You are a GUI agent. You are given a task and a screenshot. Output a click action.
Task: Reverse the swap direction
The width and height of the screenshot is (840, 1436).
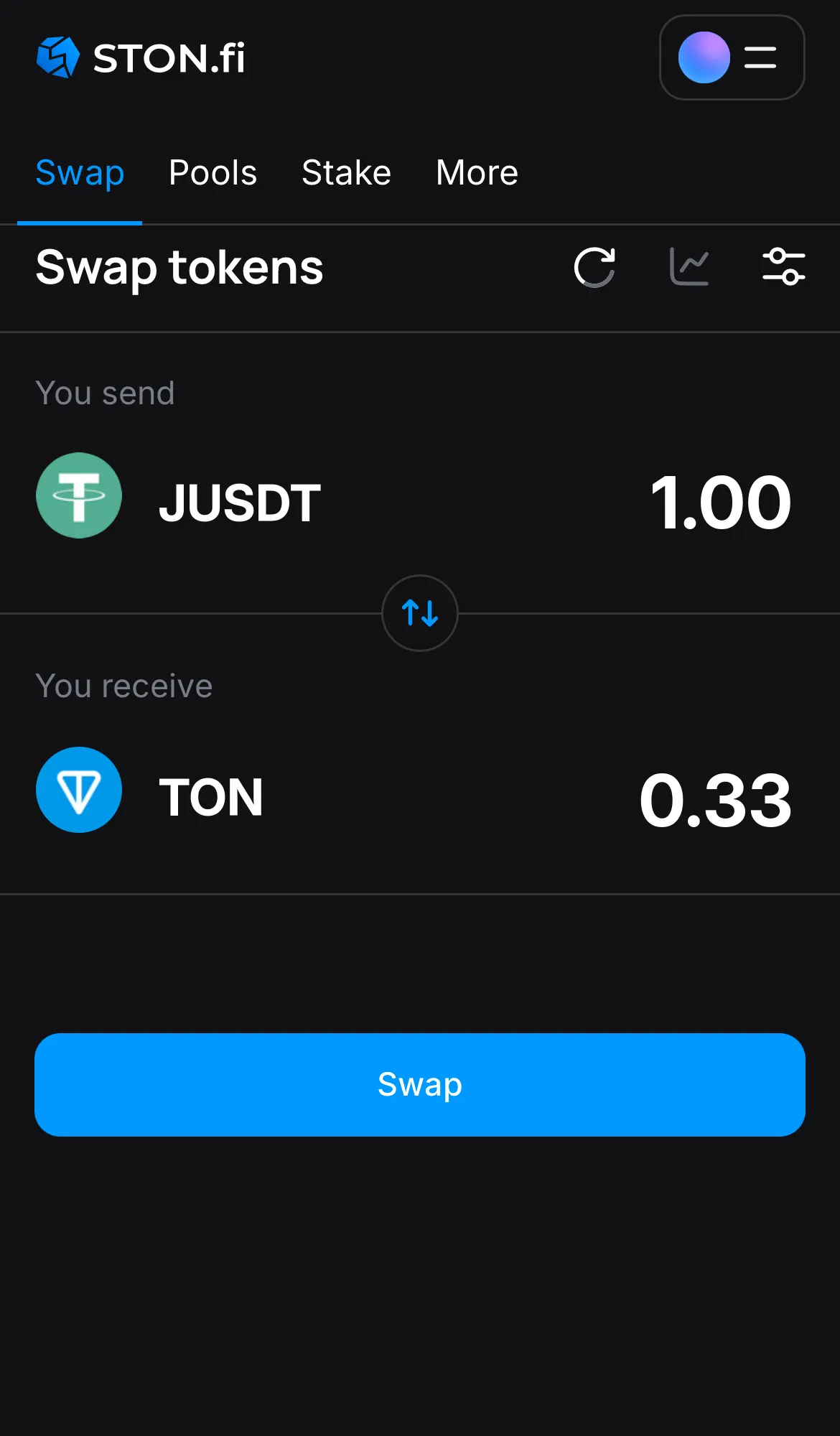pos(419,614)
